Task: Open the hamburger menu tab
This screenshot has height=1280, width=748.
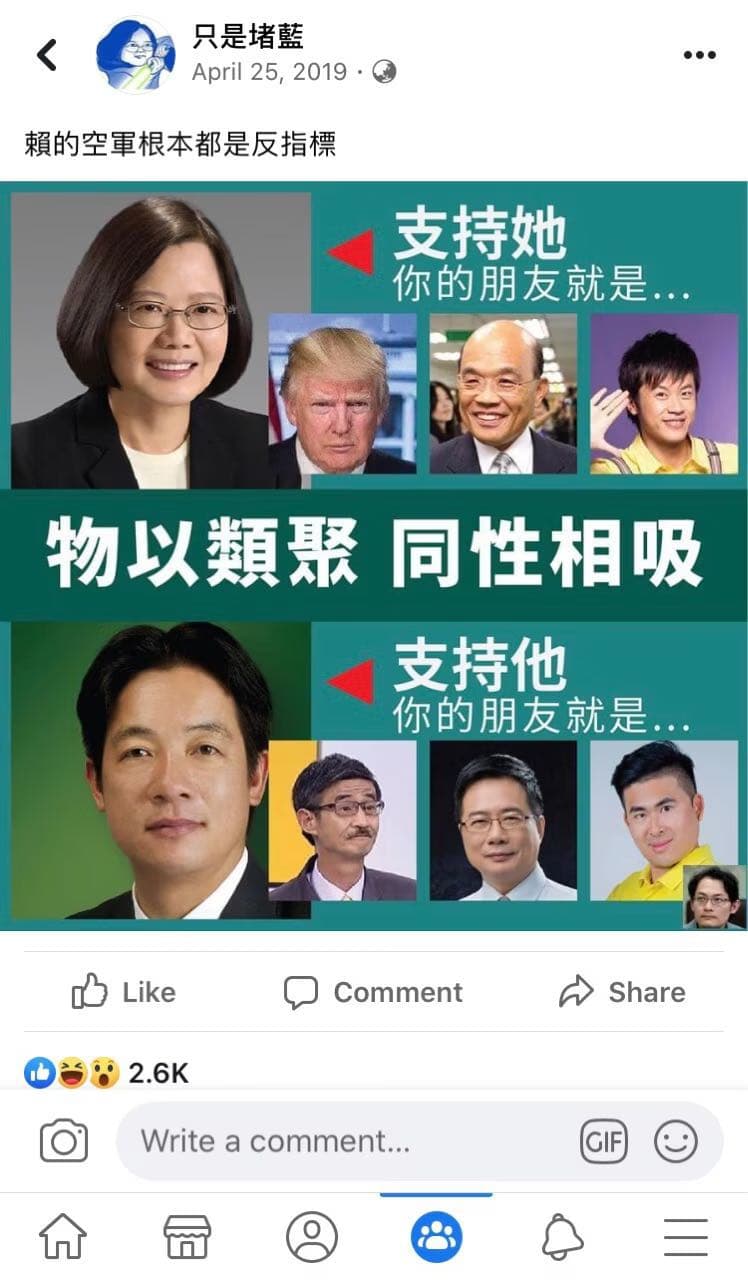Action: click(x=686, y=1237)
